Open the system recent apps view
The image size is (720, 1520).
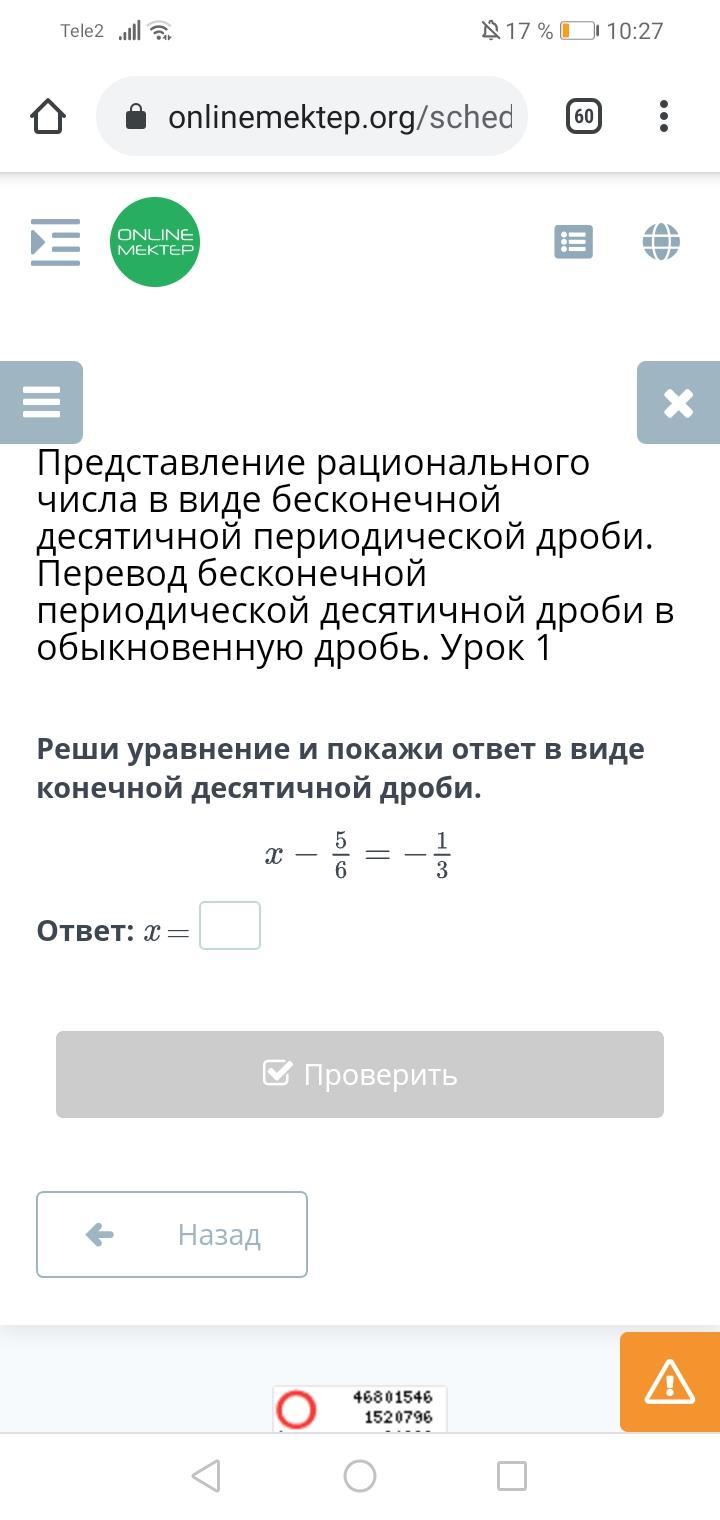512,1476
